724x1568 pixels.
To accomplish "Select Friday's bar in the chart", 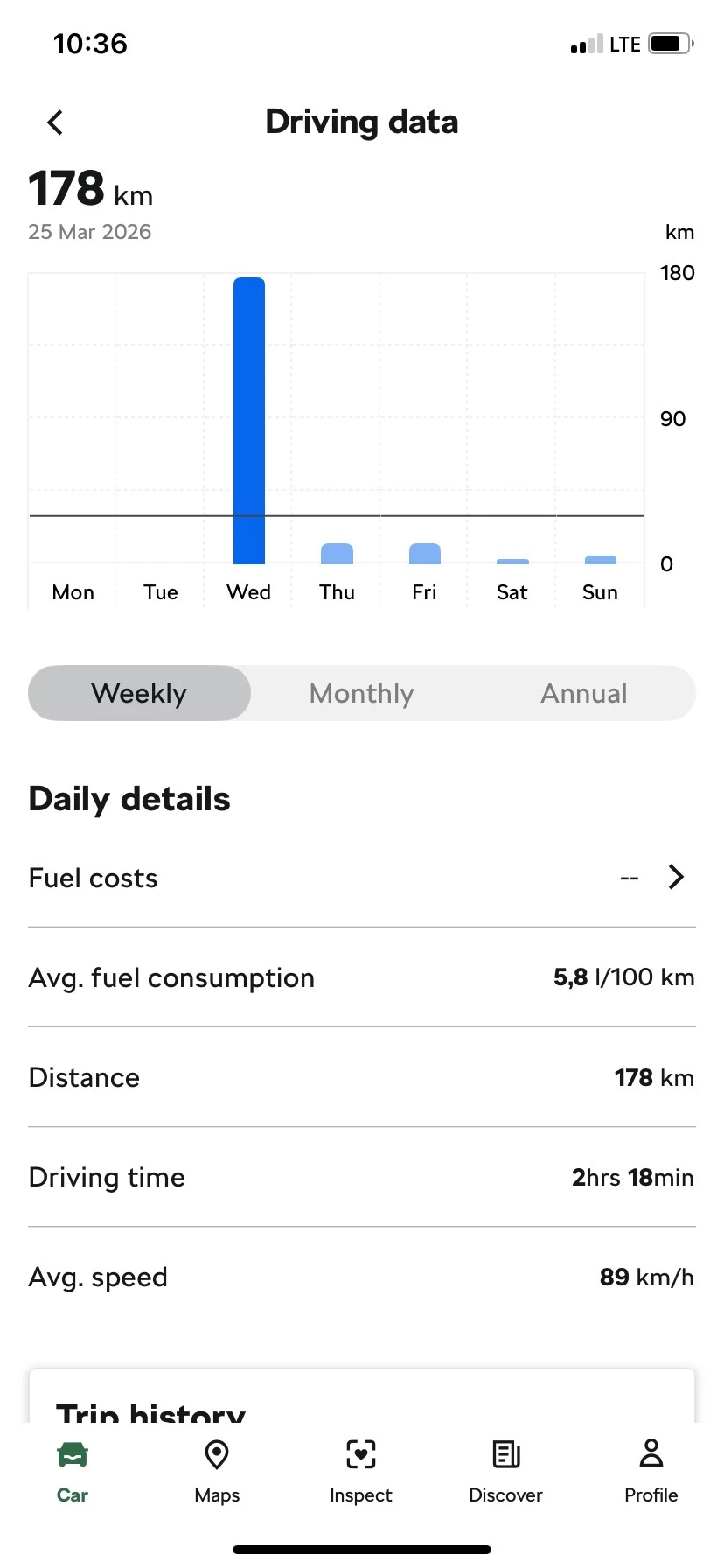I will point(425,554).
